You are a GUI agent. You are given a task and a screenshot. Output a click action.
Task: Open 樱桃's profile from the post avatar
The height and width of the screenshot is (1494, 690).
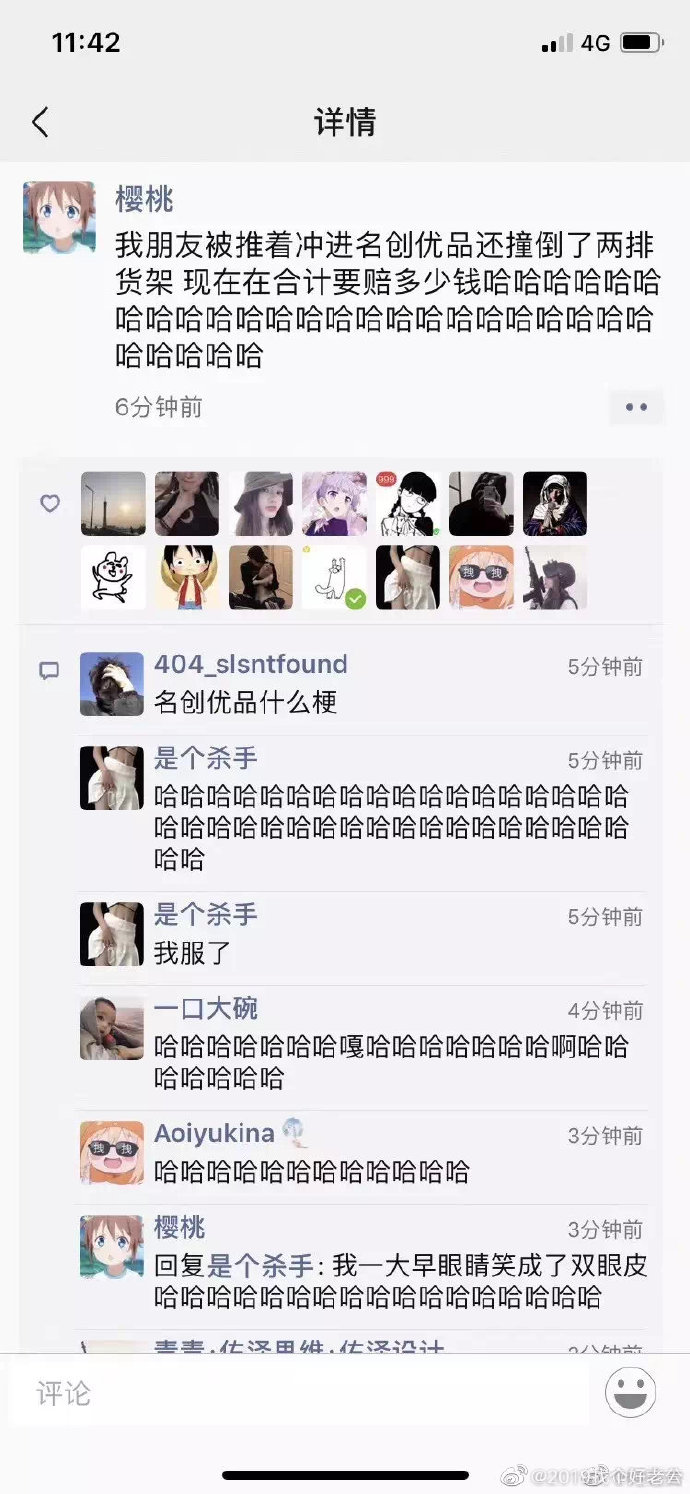coord(59,217)
